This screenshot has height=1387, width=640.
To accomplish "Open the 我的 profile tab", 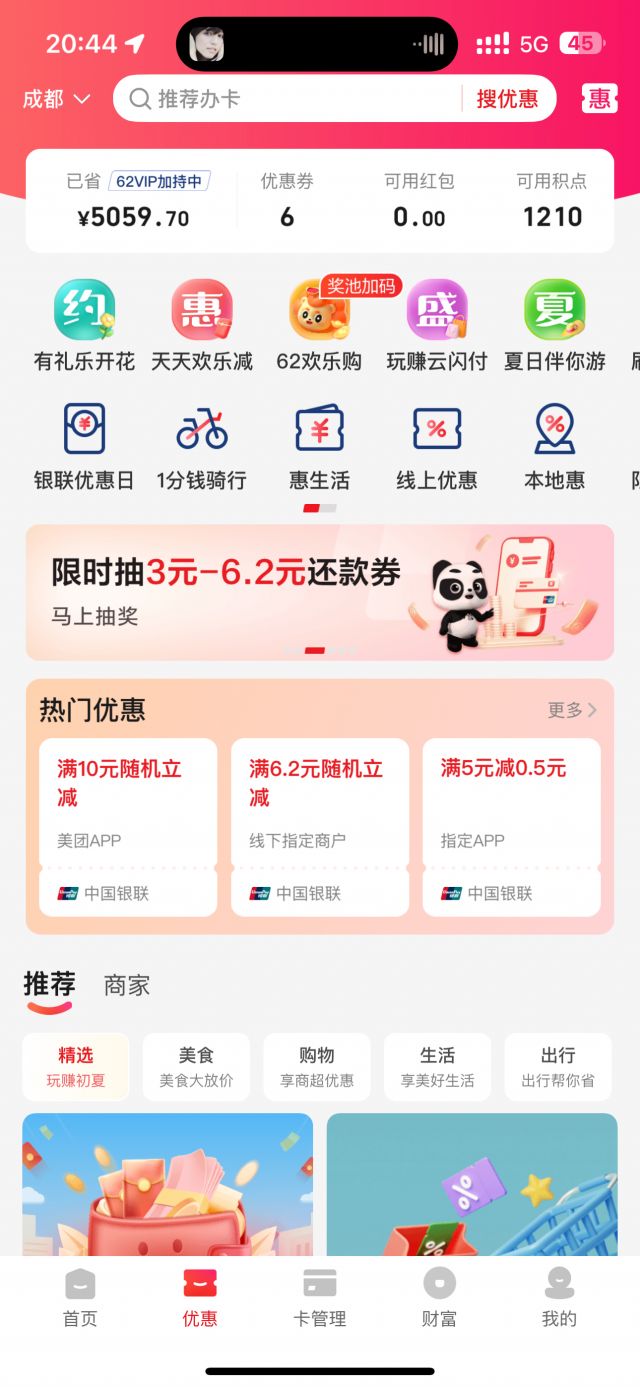I will pyautogui.click(x=558, y=1298).
